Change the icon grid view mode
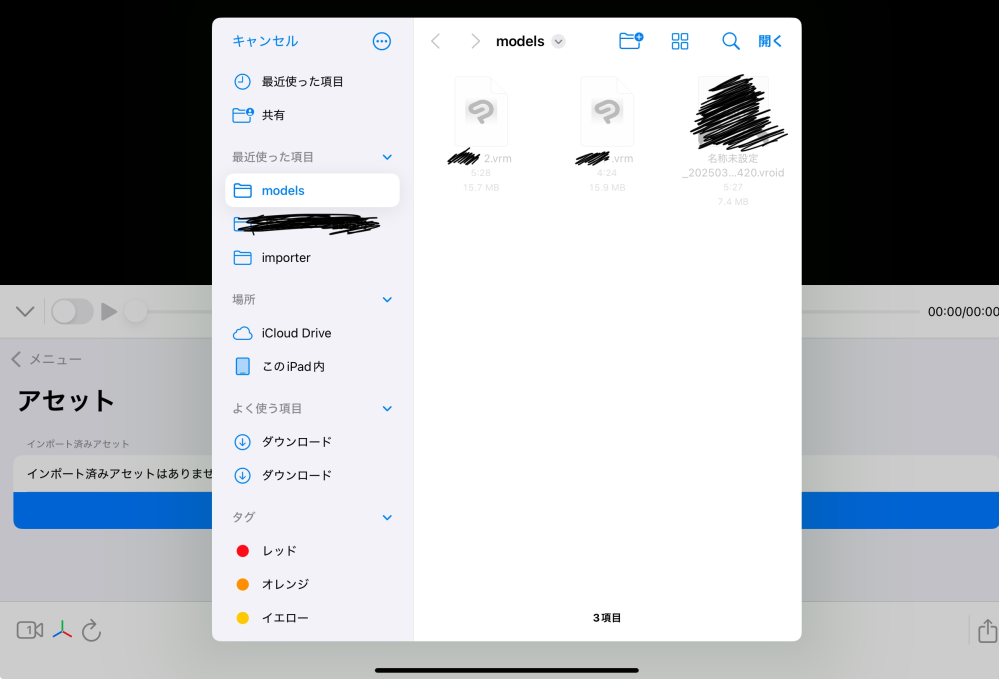Screen dimensions: 999x679 pyautogui.click(x=680, y=41)
